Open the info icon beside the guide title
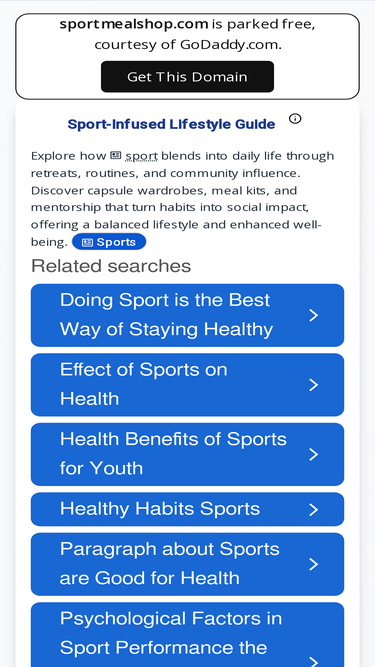The image size is (375, 667). tap(295, 119)
